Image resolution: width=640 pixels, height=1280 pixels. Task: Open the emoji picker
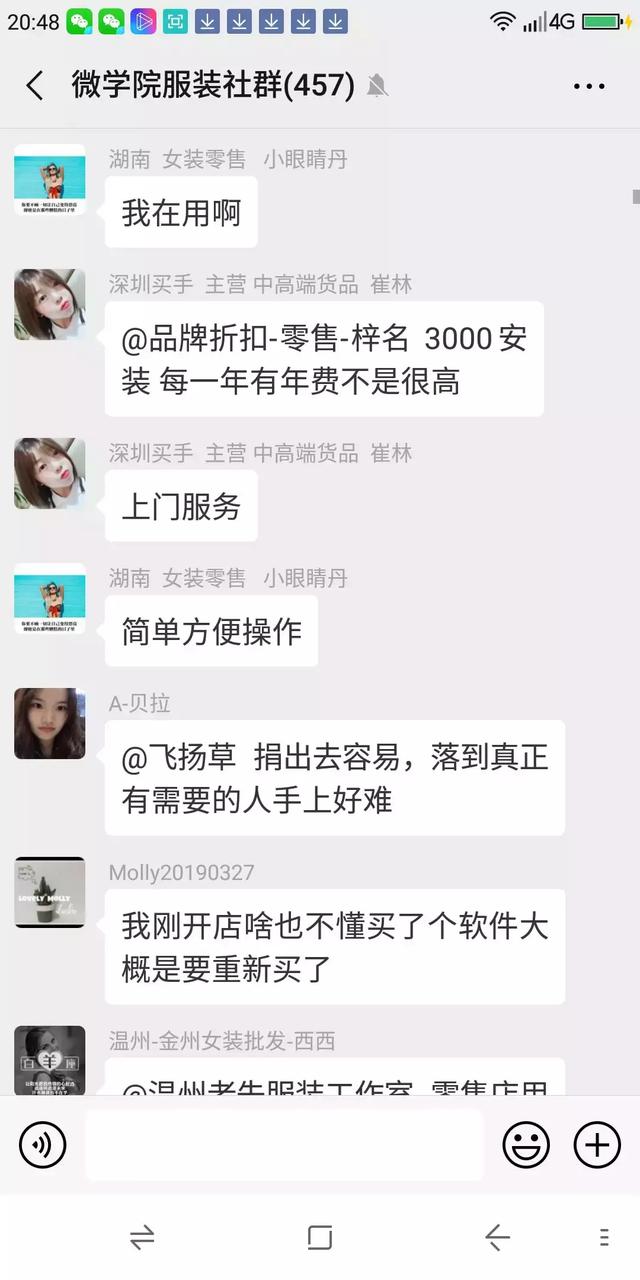pos(526,1144)
